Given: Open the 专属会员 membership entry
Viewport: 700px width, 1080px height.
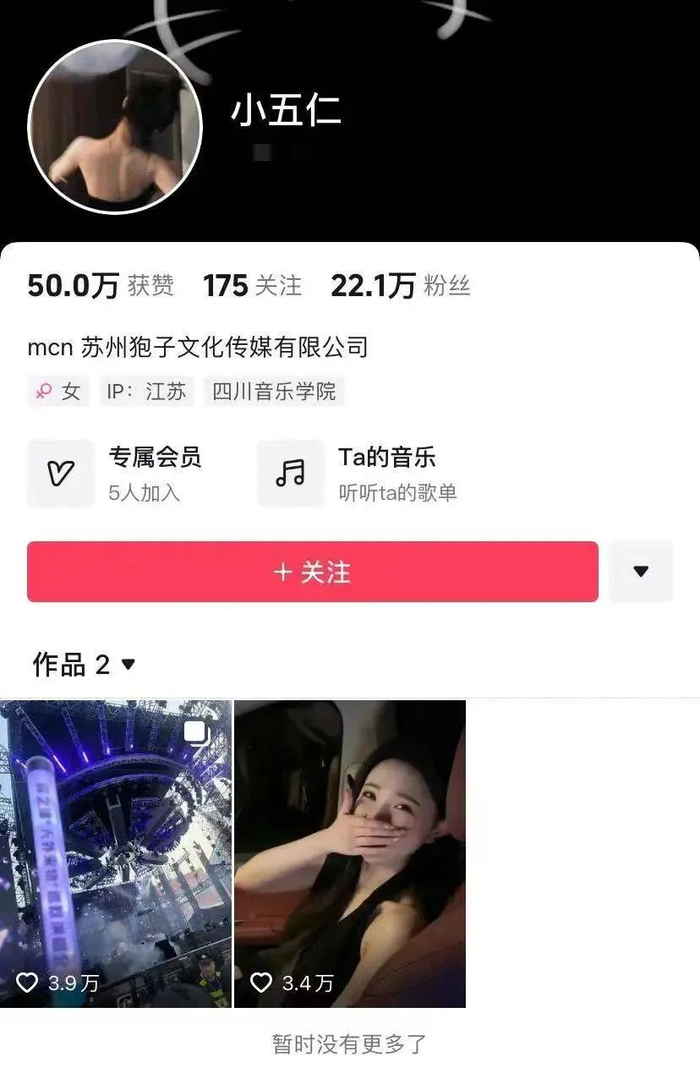Looking at the screenshot, I should tap(116, 474).
